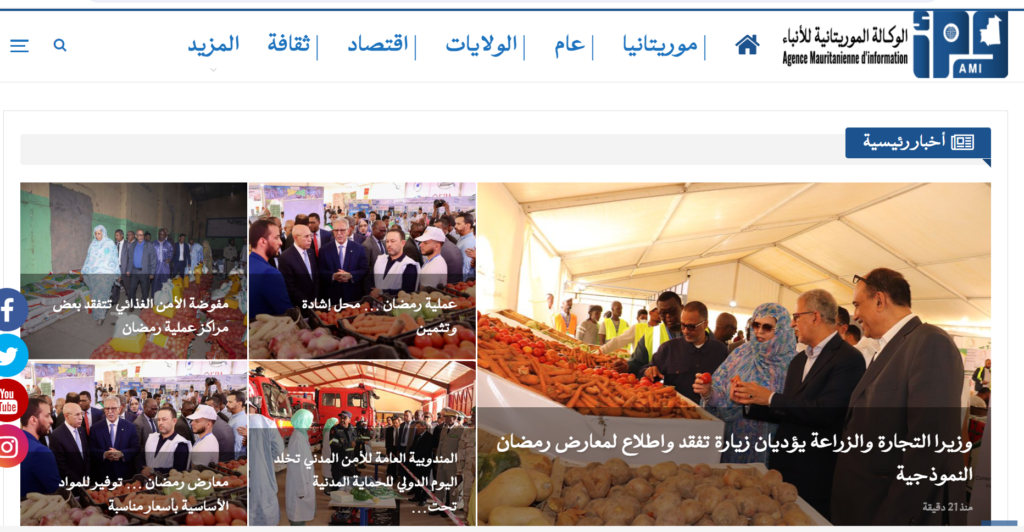Visit the Facebook page link
The width and height of the screenshot is (1024, 532).
point(11,311)
